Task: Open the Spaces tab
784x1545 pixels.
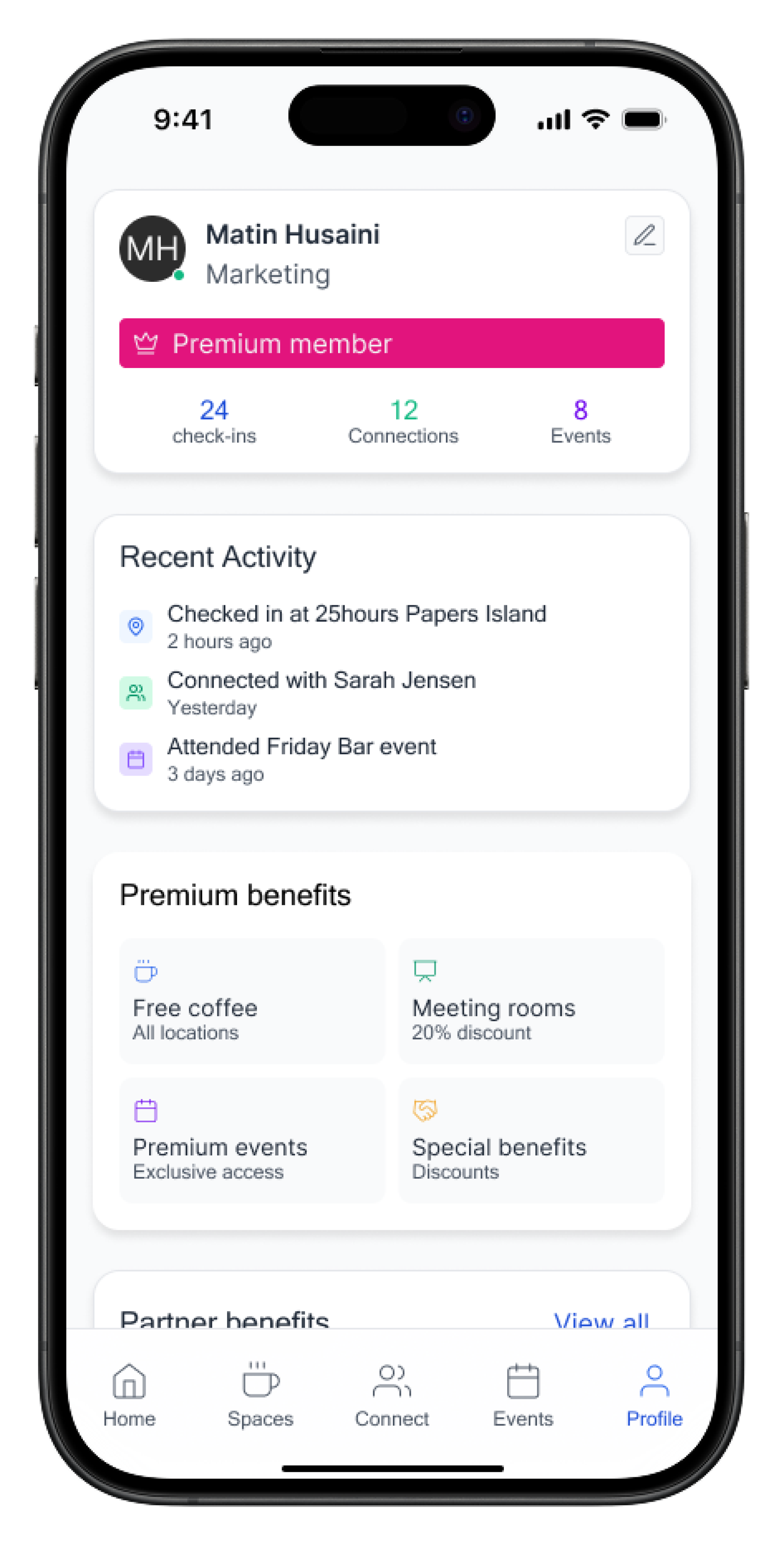Action: (261, 1394)
